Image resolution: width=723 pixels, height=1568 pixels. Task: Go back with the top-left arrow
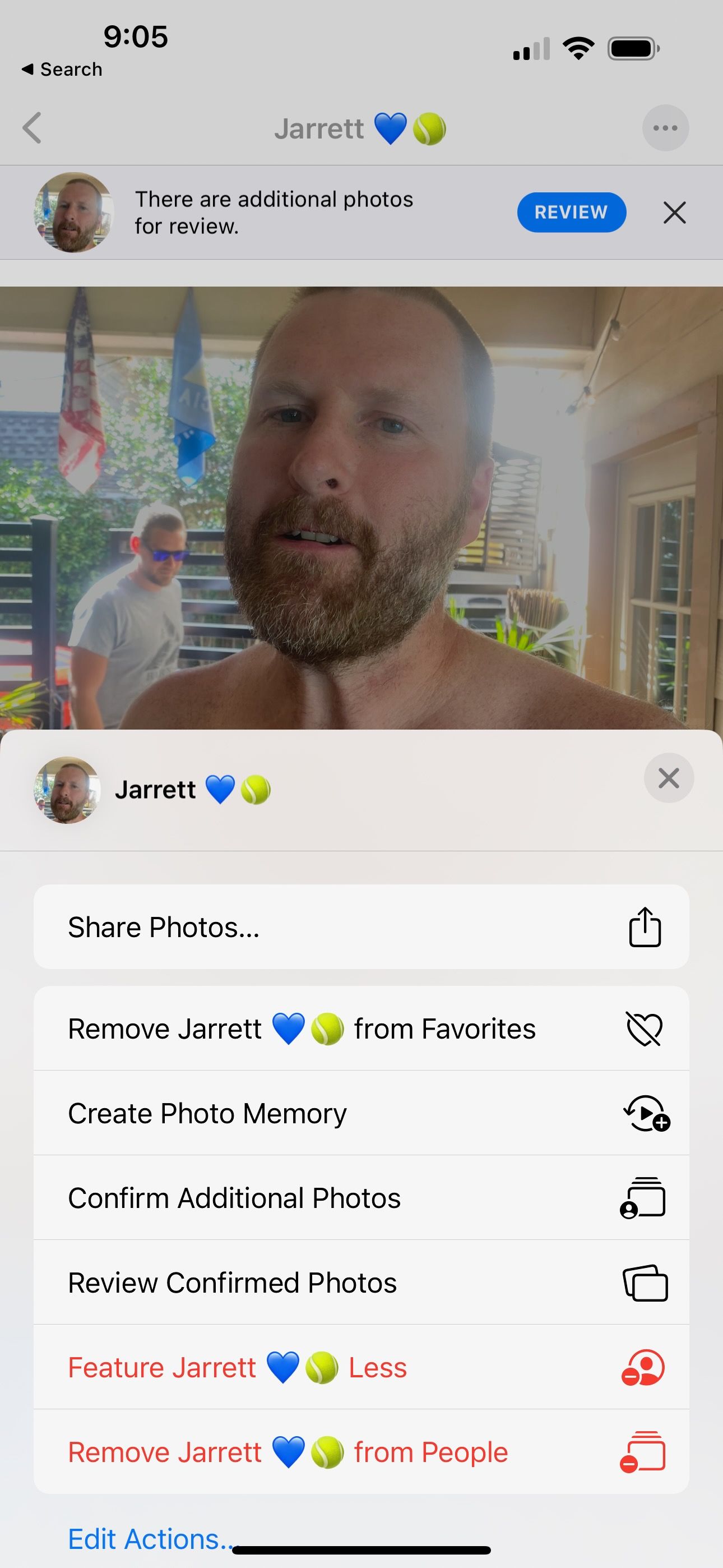[31, 128]
